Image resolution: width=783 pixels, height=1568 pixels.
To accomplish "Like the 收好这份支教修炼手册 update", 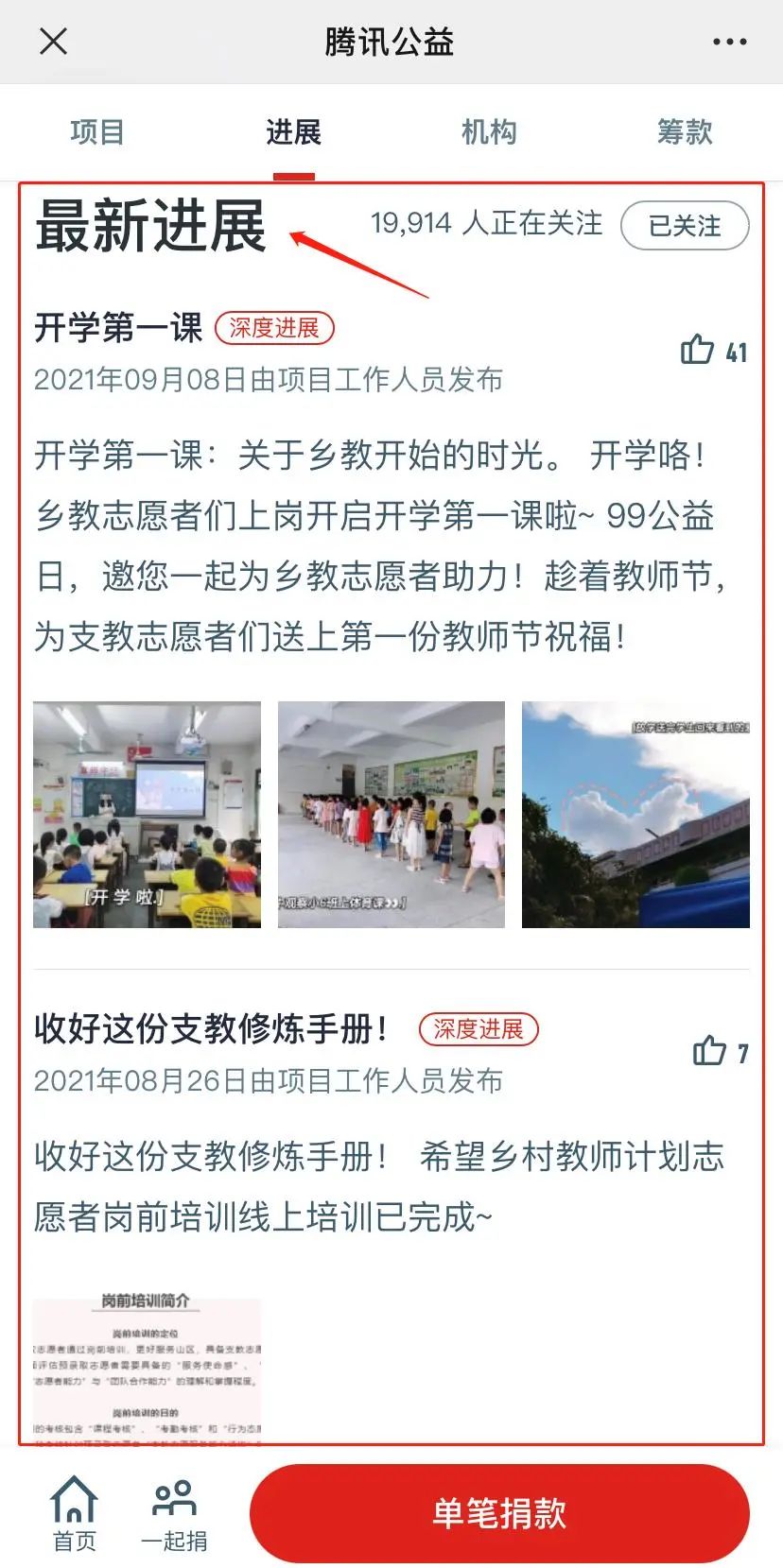I will 709,1050.
